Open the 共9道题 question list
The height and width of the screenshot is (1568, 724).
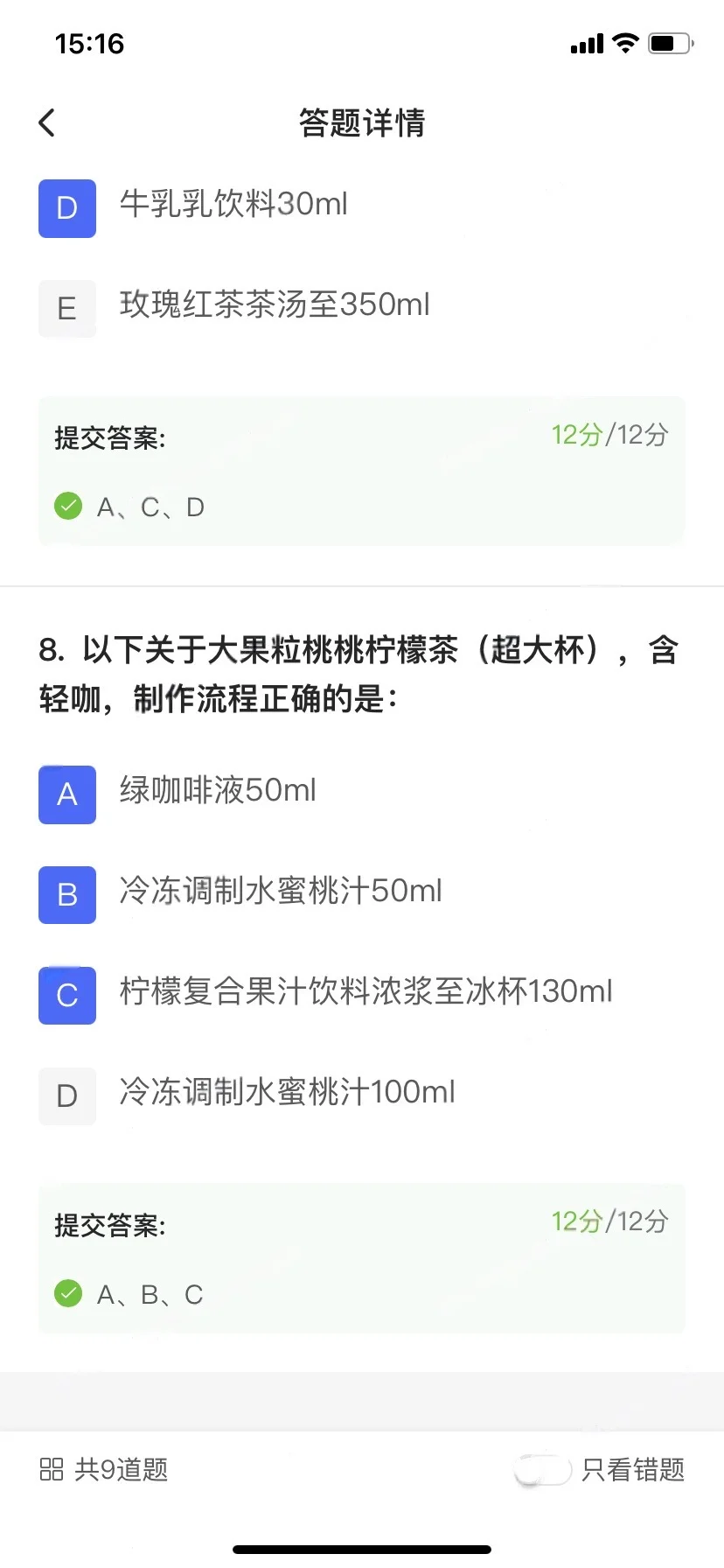point(104,1469)
